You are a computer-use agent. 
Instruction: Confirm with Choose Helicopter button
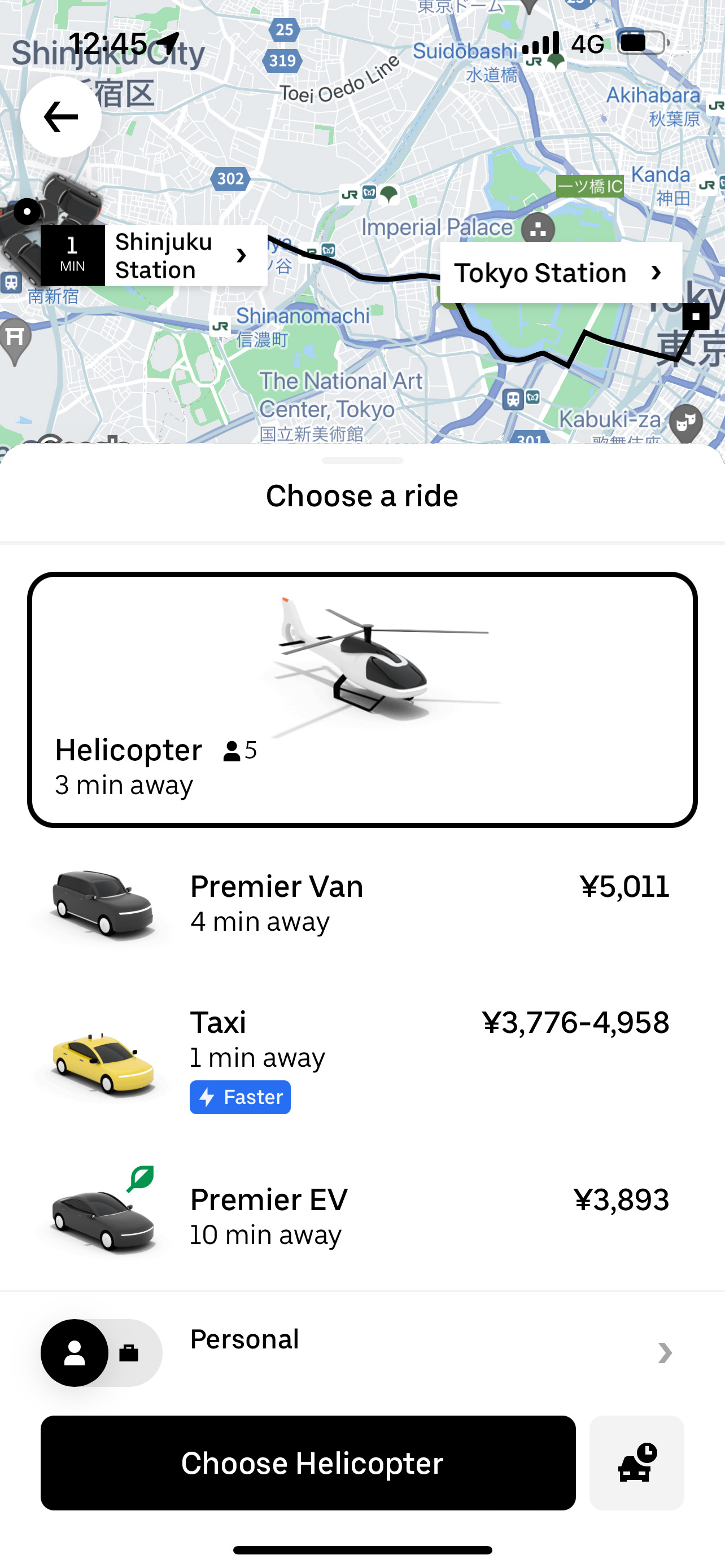[308, 1462]
